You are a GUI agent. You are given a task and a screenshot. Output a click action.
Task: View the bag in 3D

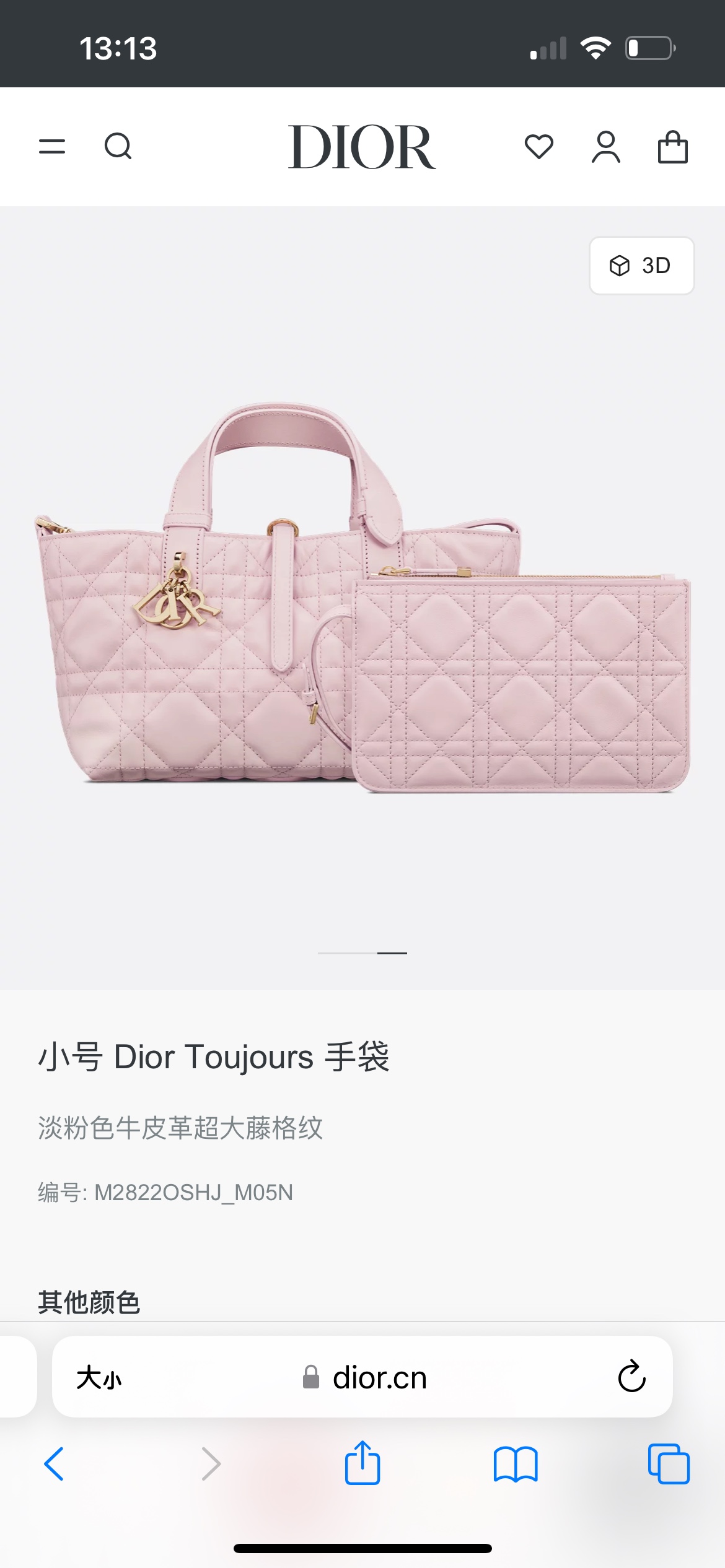(x=641, y=266)
